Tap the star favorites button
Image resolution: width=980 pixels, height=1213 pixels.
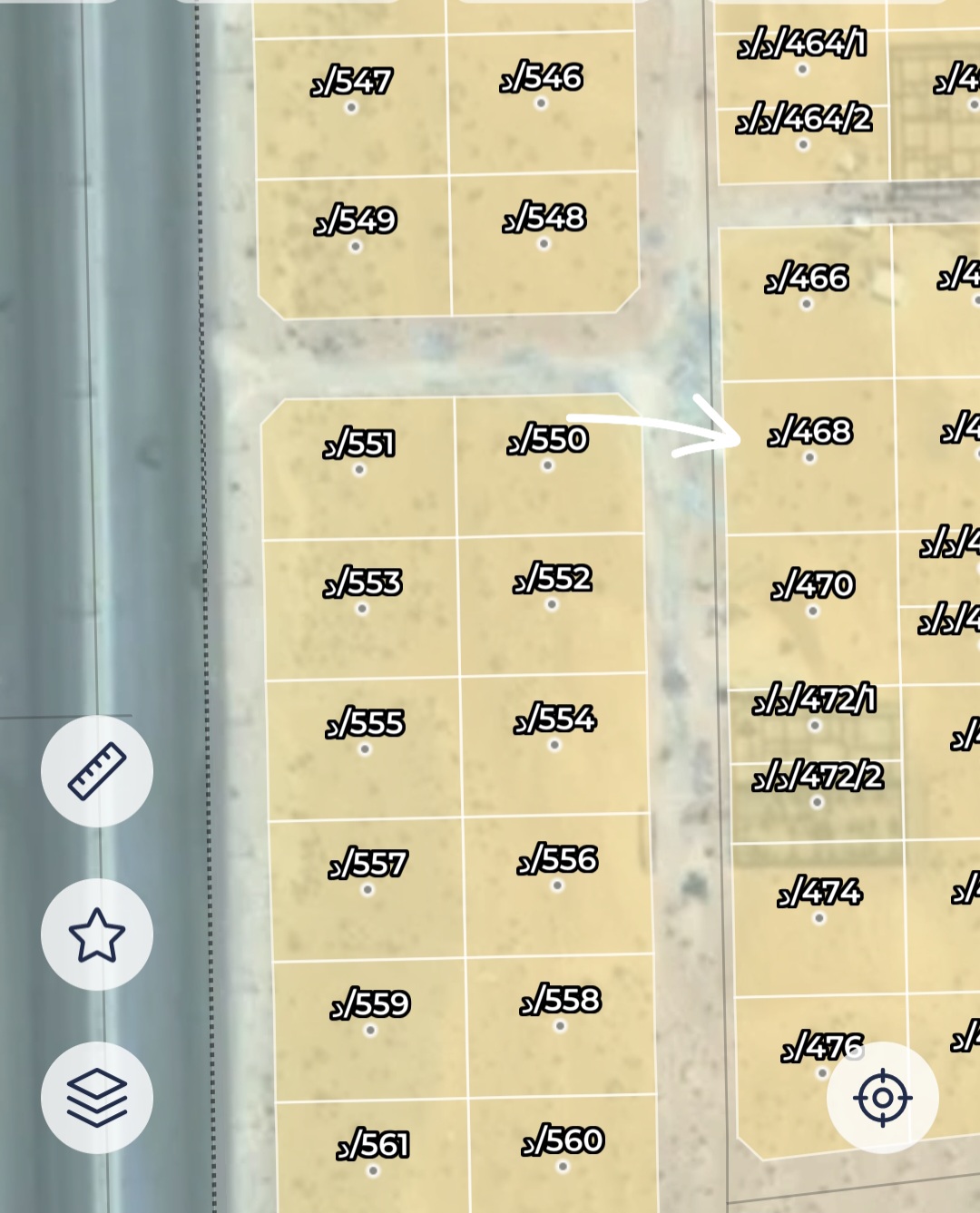[x=97, y=934]
